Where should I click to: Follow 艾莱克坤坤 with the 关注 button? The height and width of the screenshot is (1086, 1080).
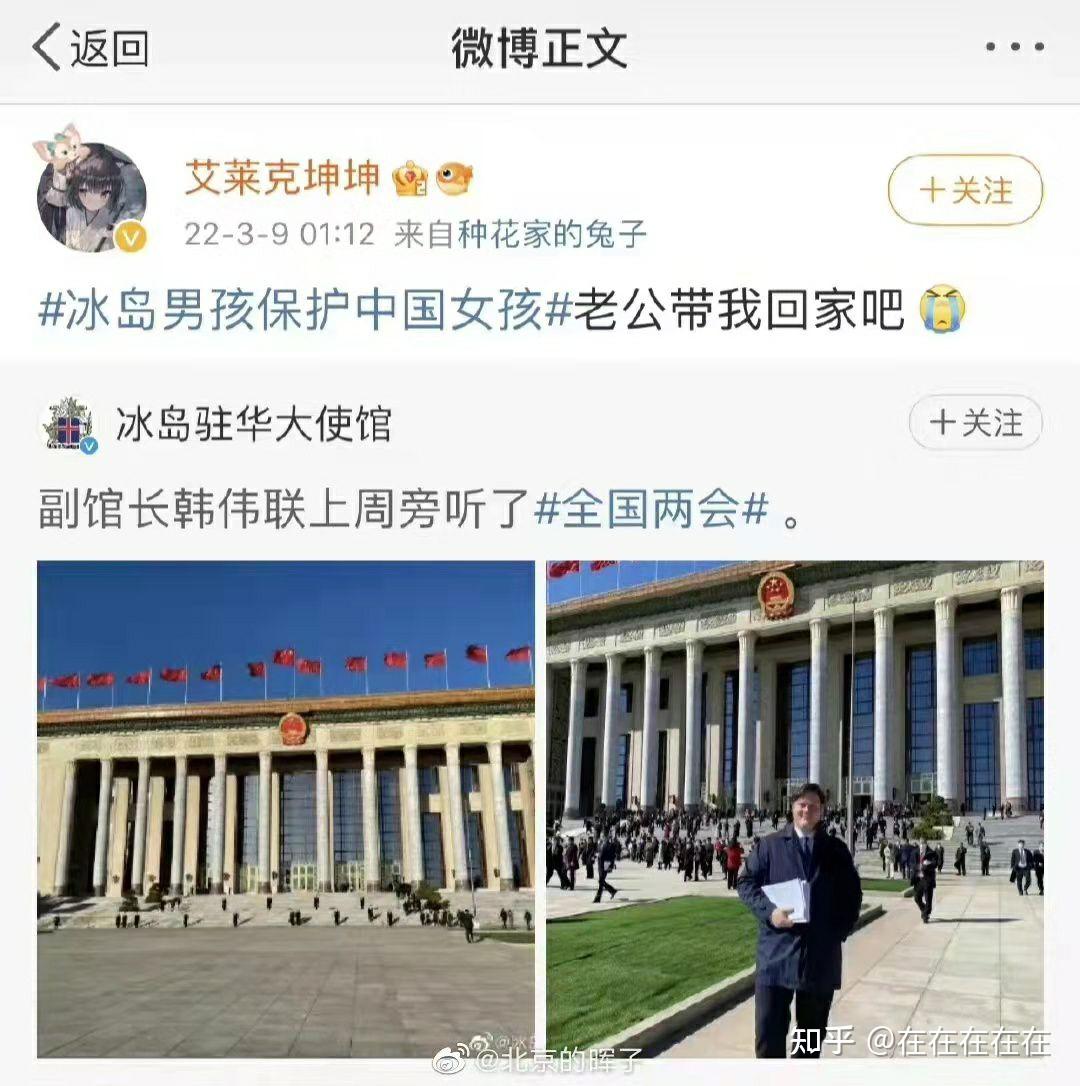[965, 190]
